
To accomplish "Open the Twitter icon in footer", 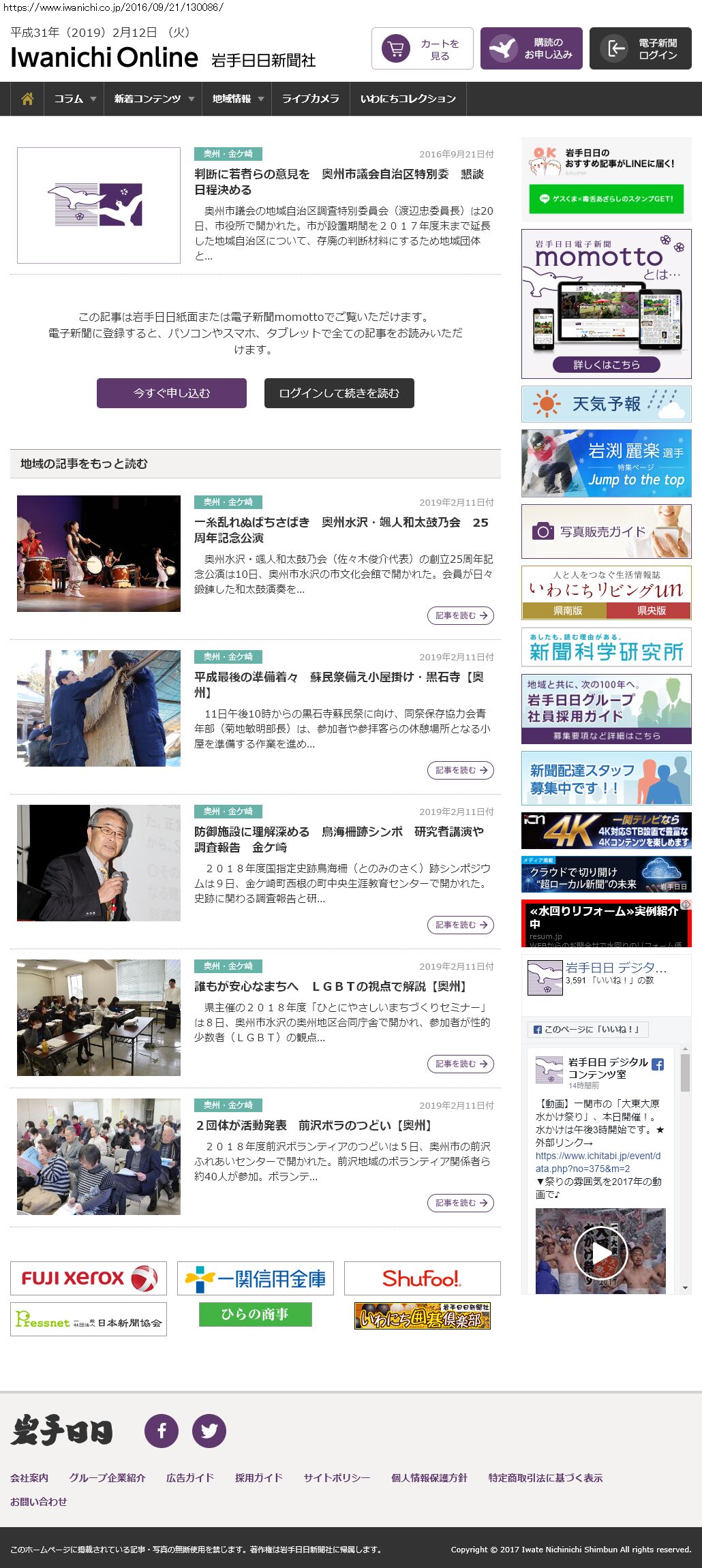I will coord(209,1430).
